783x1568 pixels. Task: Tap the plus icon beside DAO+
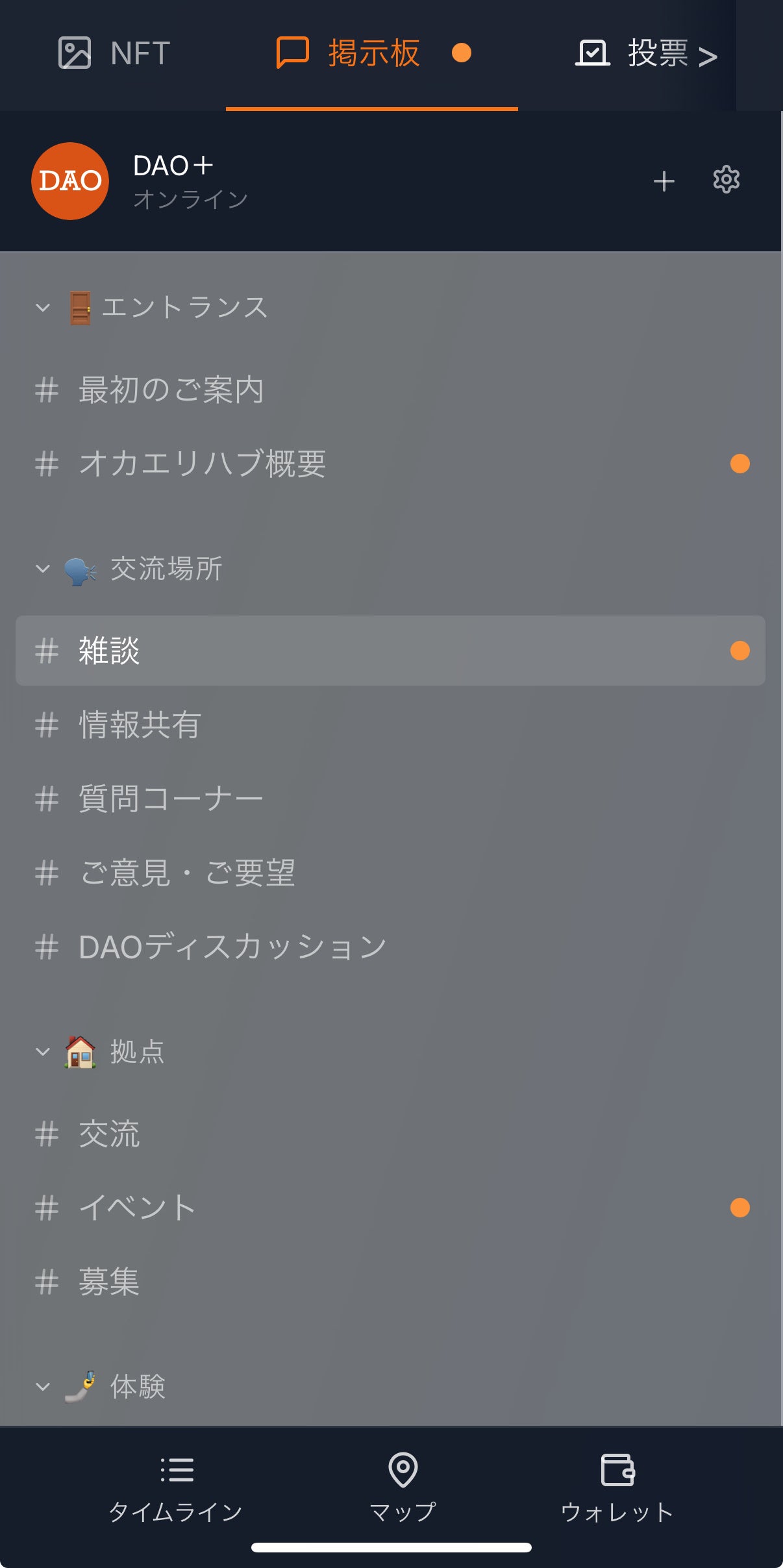point(664,181)
